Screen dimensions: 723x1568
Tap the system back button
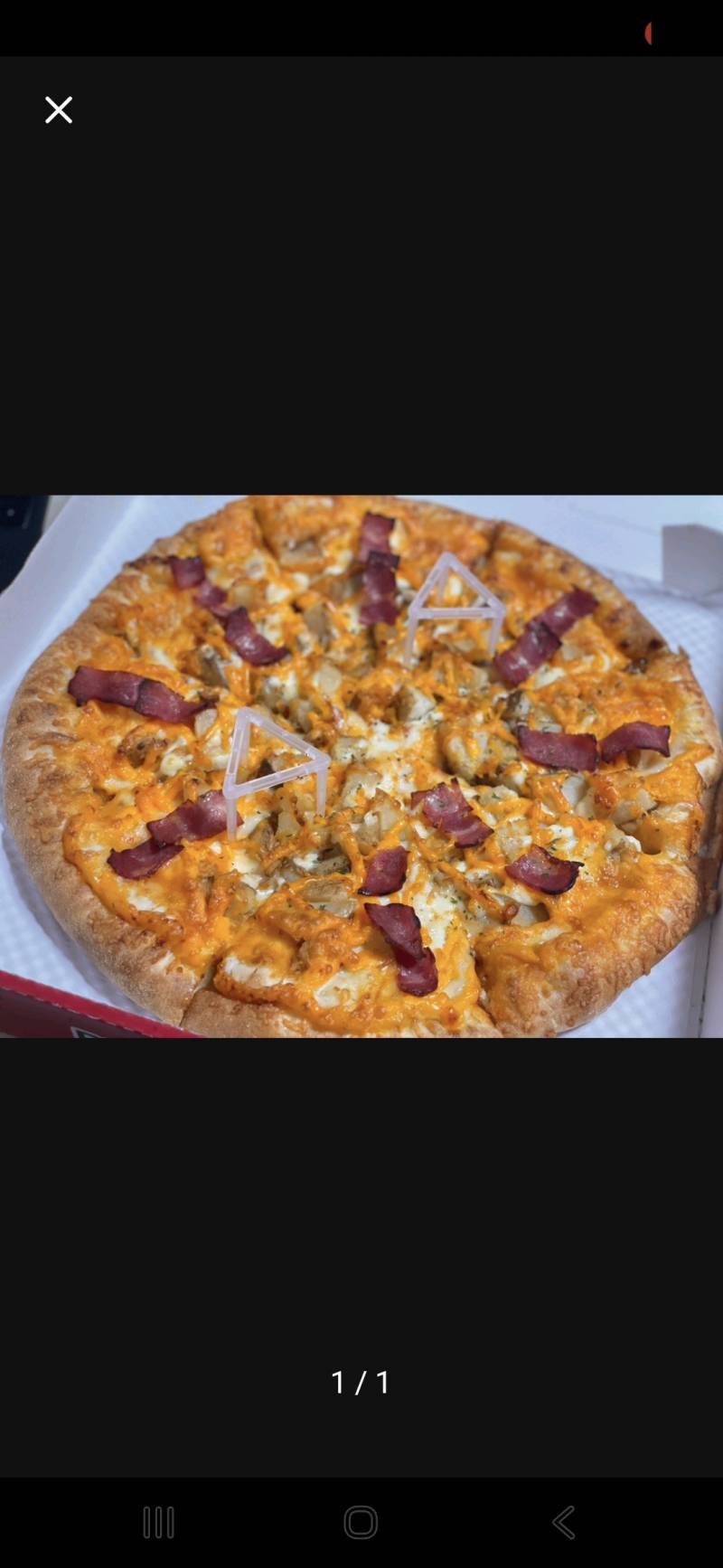(x=563, y=1522)
